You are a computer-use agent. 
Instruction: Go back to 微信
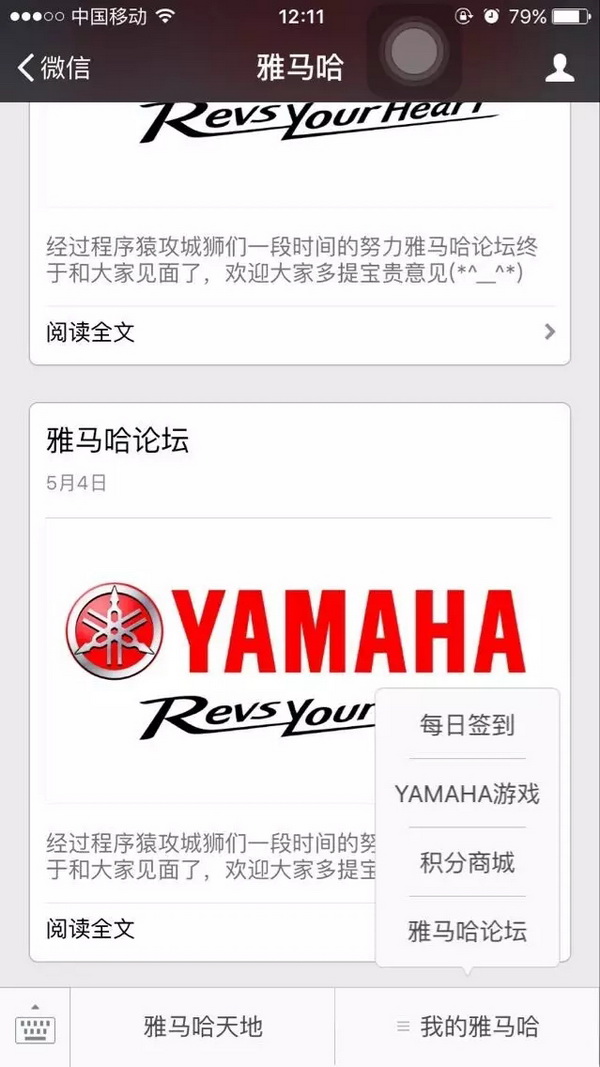[x=54, y=68]
